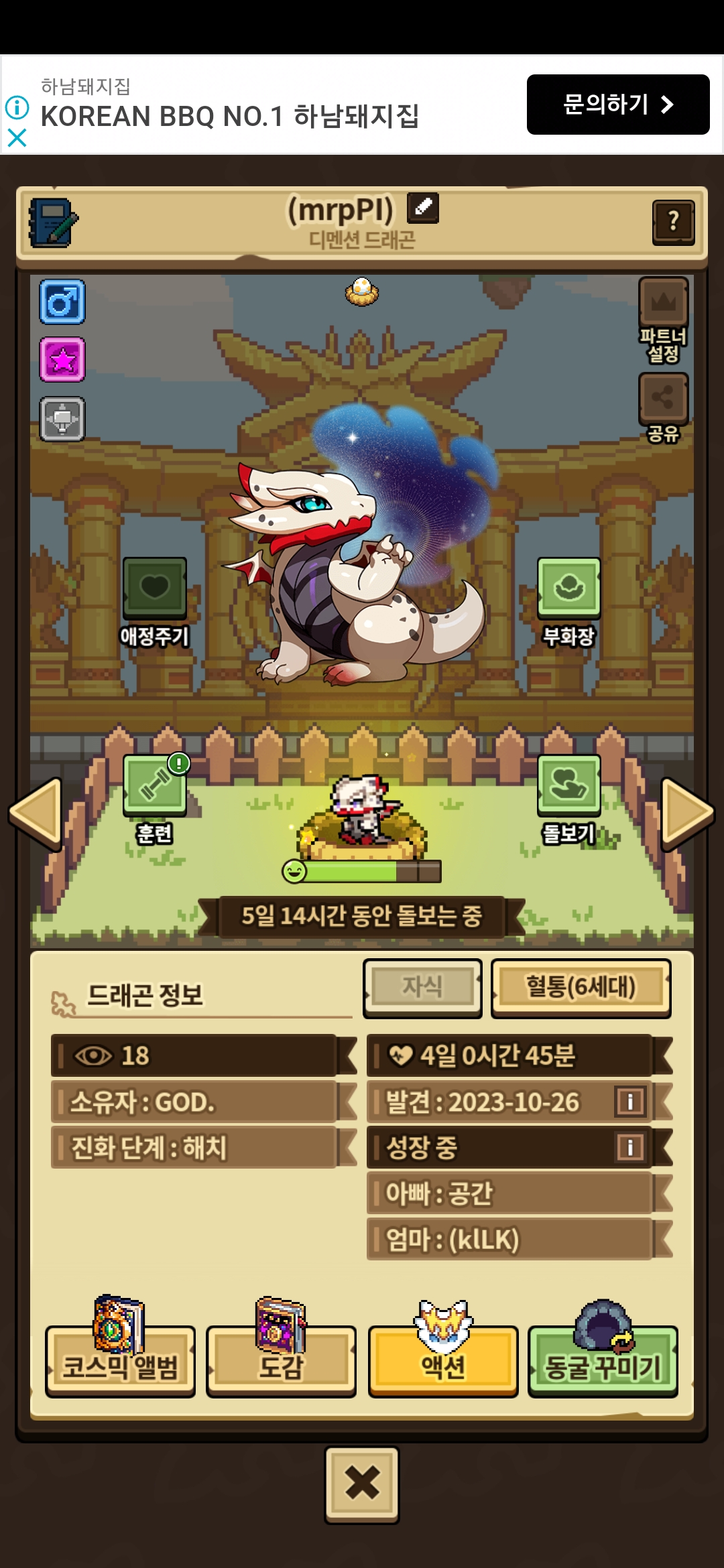This screenshot has height=1568, width=724.
Task: Go to previous dragon with left arrow
Action: [x=36, y=813]
